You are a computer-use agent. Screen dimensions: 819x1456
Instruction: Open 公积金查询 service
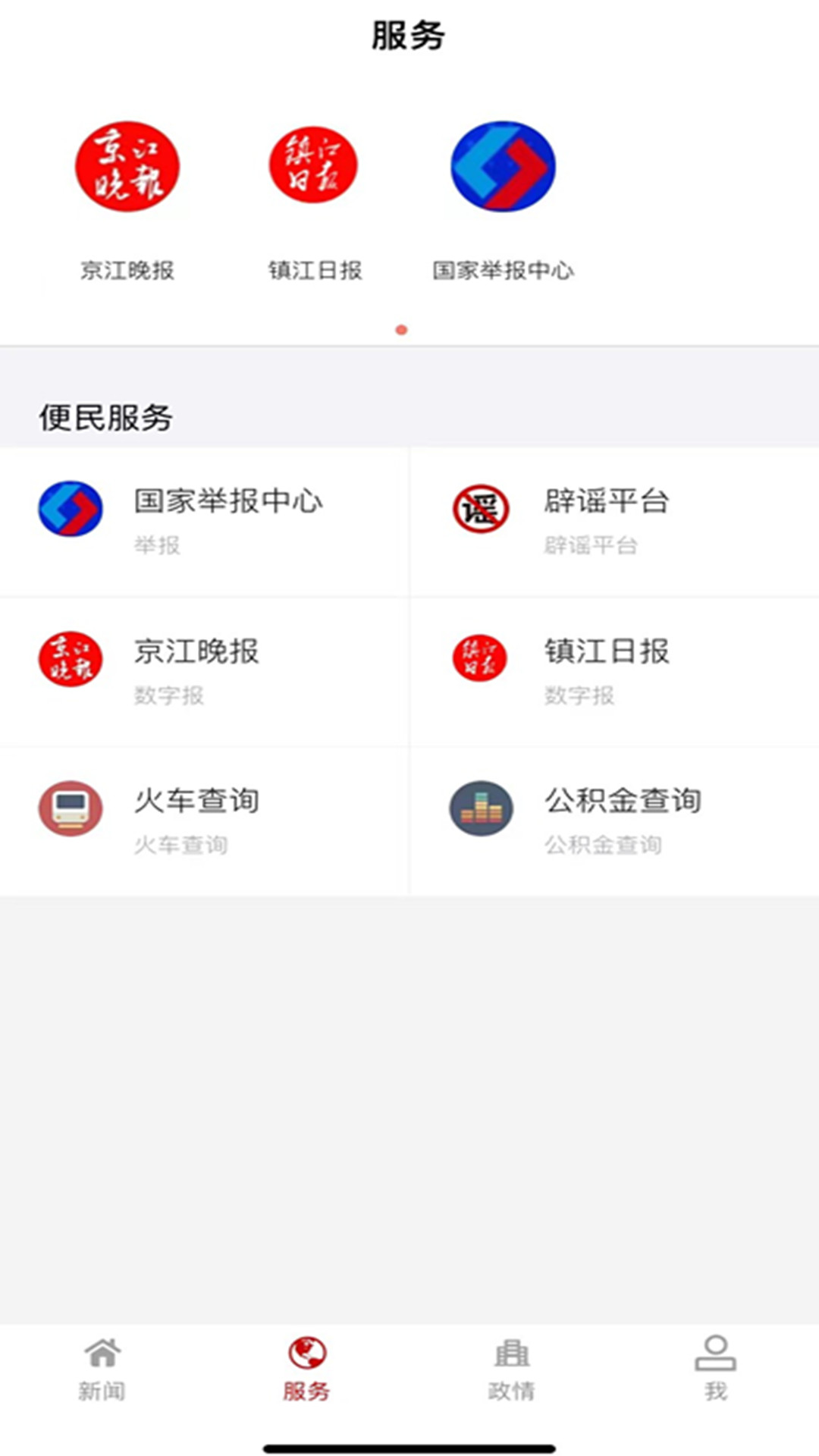tap(614, 819)
